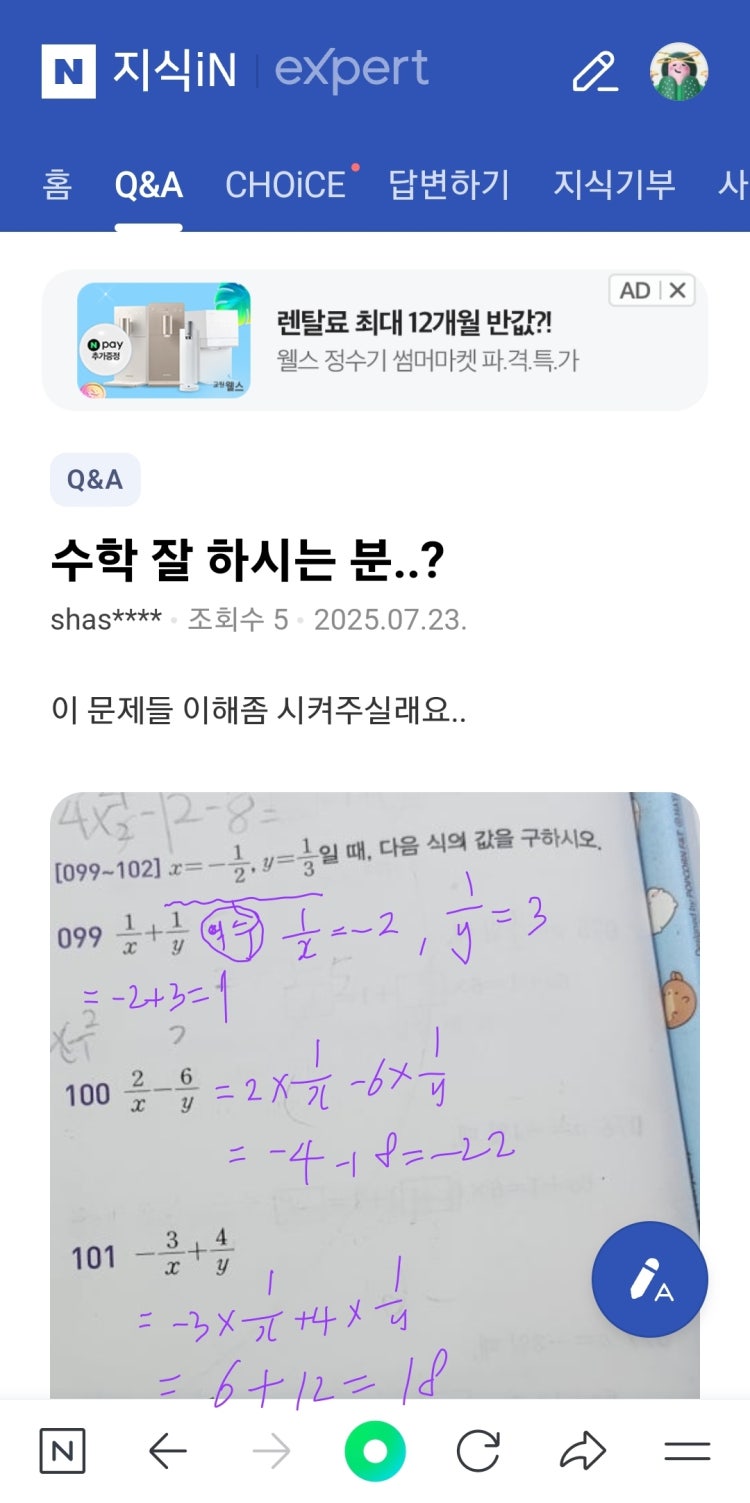This screenshot has height=1503, width=750.
Task: Go back with the left arrow
Action: 167,1451
